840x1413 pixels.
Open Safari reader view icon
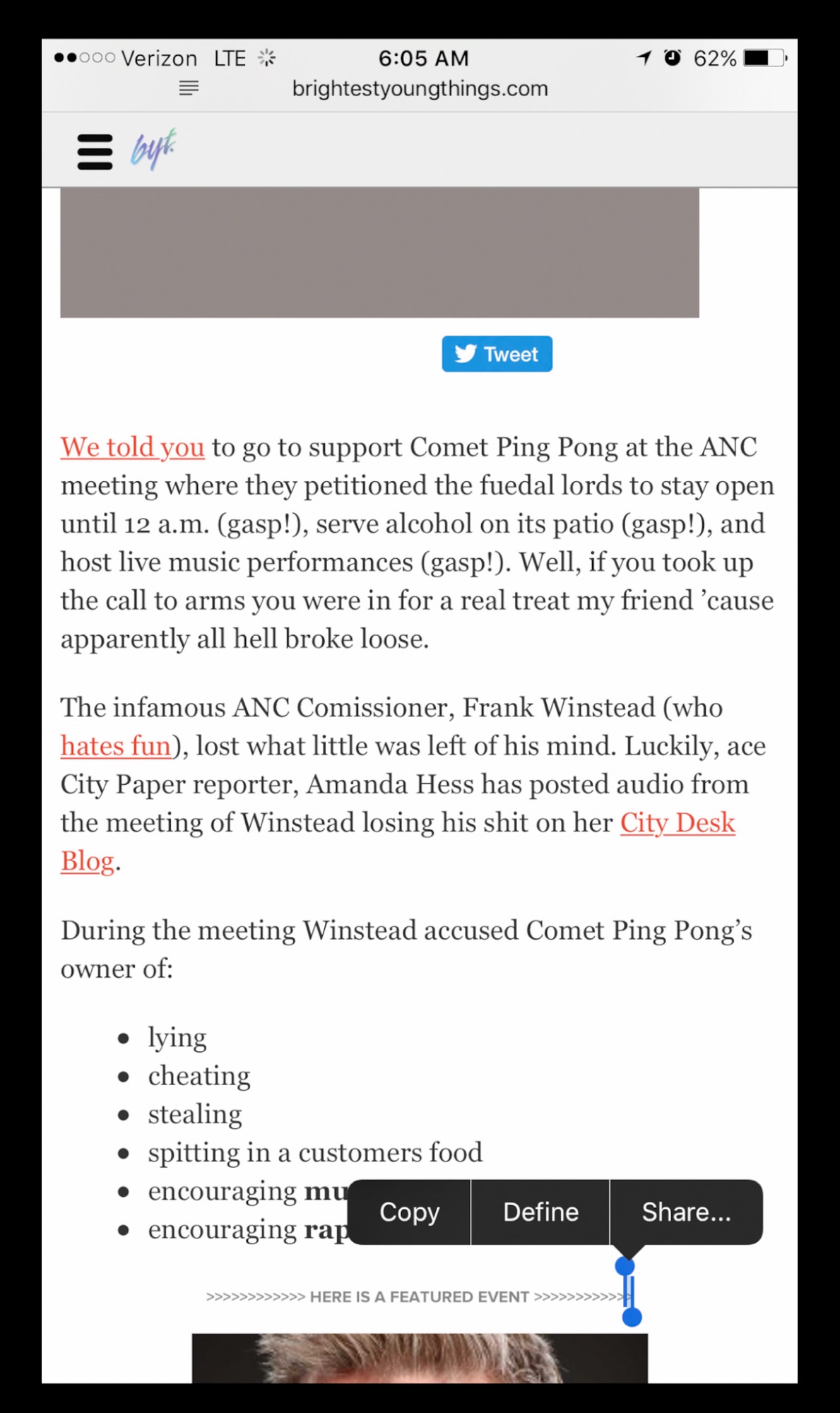(x=189, y=88)
